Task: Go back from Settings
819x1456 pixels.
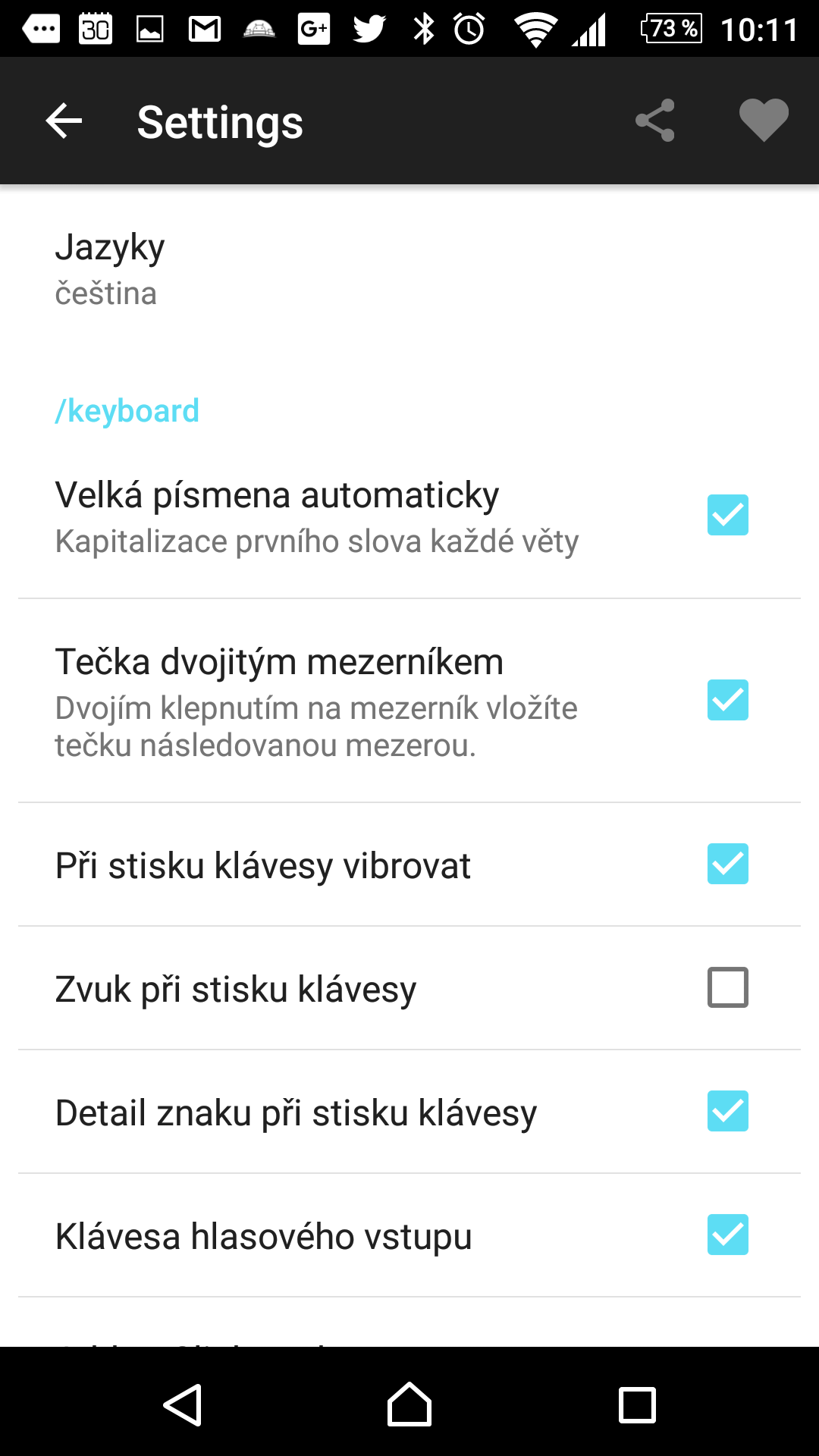Action: (x=64, y=121)
